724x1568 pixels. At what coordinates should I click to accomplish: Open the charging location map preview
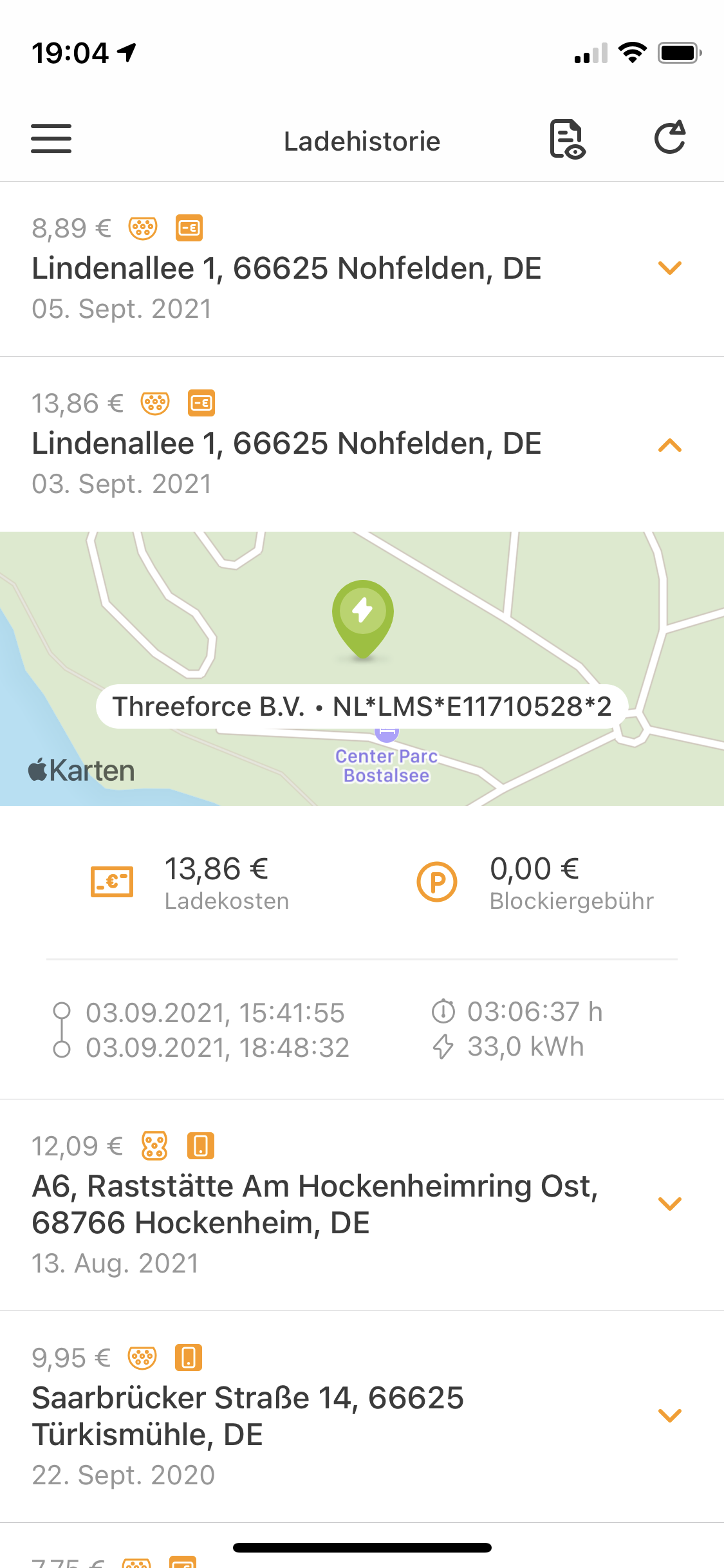point(362,668)
